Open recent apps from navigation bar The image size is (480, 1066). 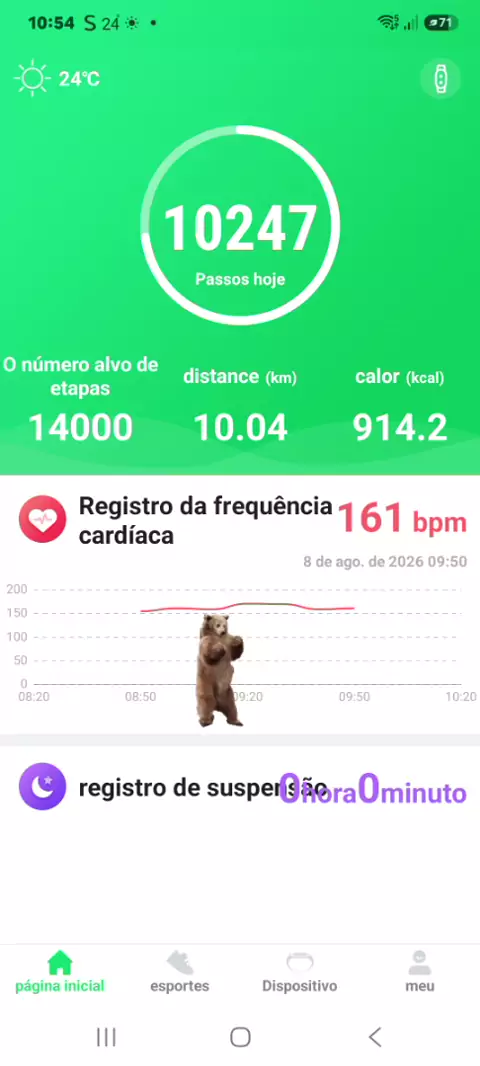[106, 1037]
